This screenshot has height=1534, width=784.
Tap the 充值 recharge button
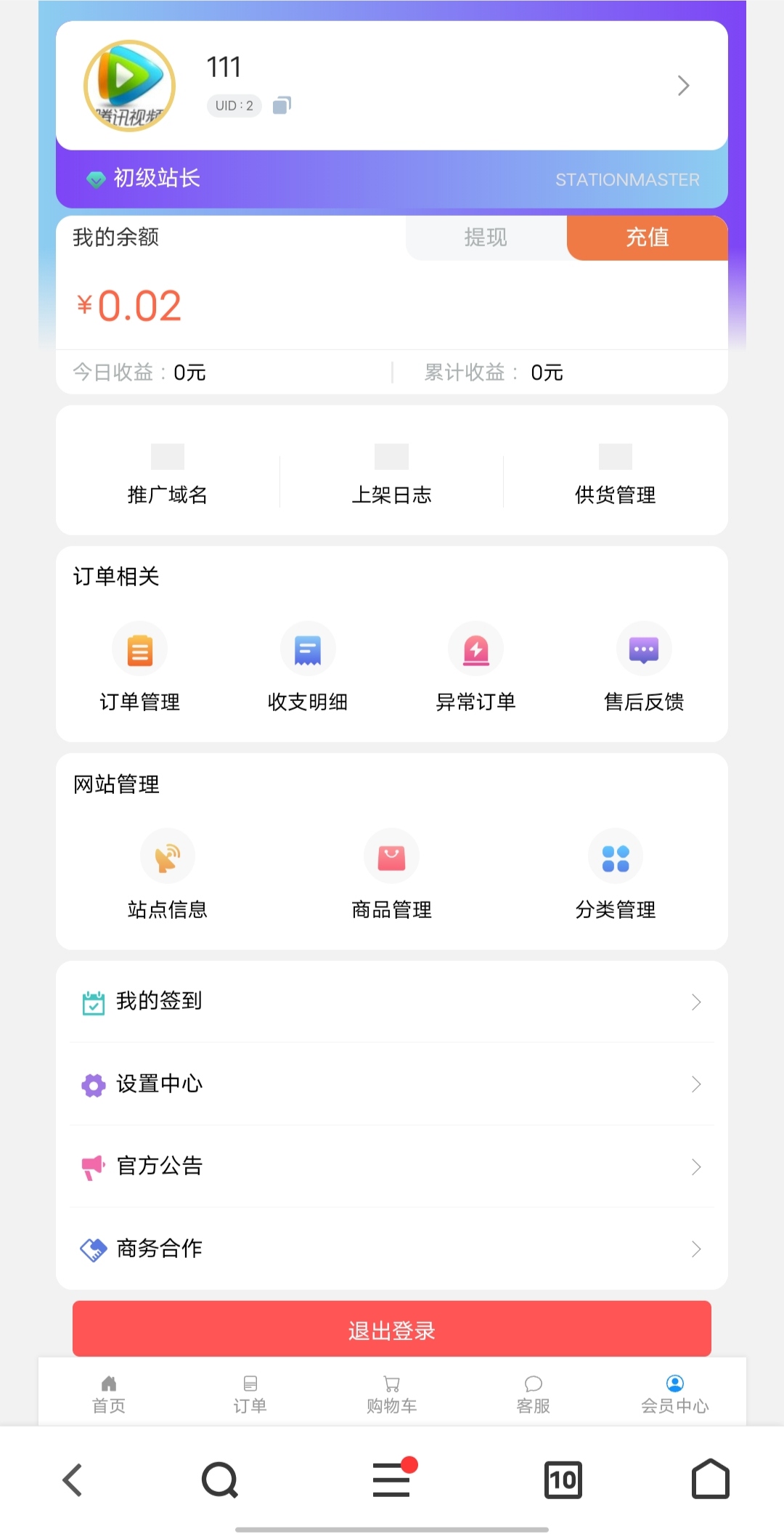[647, 238]
